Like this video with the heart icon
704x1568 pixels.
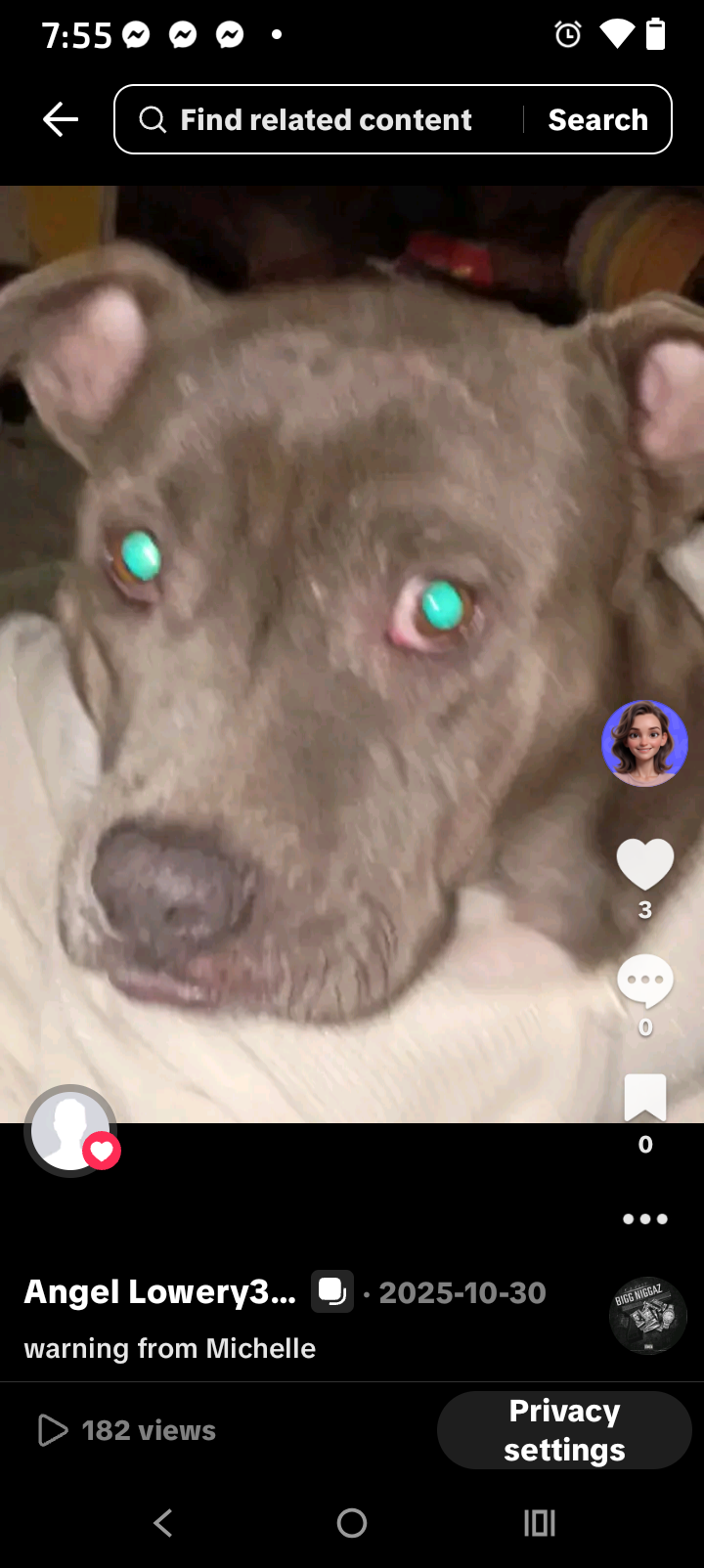(644, 865)
